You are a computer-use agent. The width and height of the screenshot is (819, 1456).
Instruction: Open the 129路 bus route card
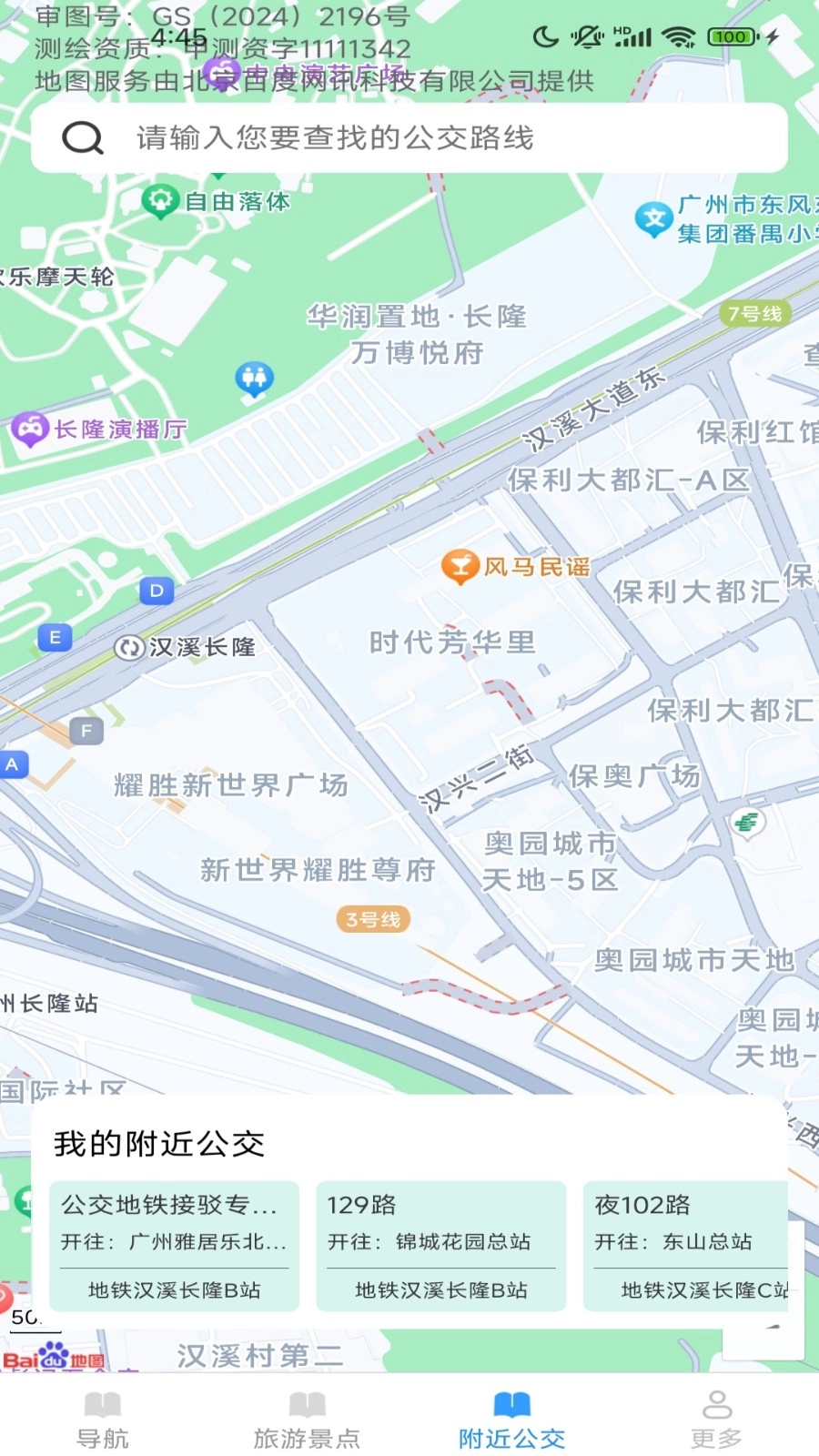click(x=440, y=1245)
